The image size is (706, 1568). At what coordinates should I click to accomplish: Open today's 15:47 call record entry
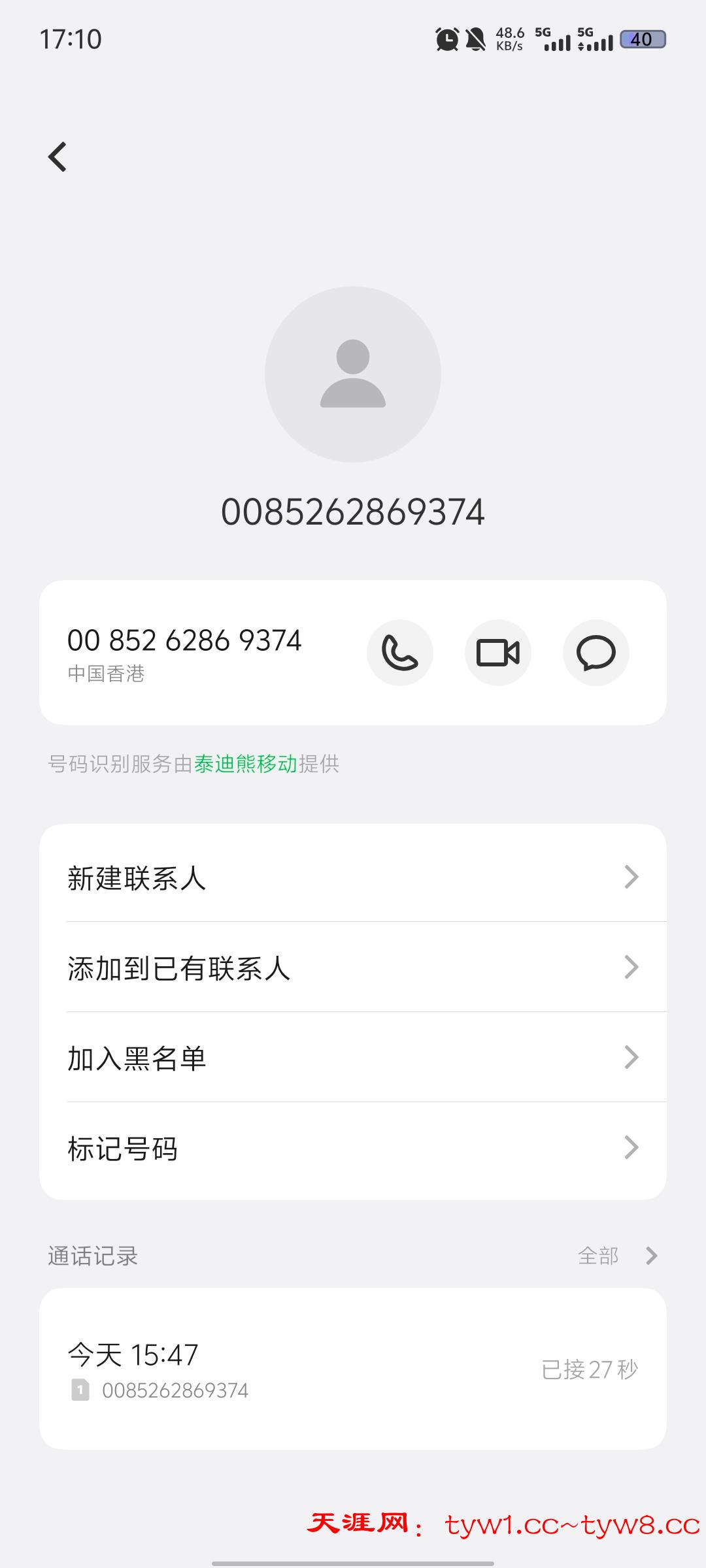tap(353, 1369)
